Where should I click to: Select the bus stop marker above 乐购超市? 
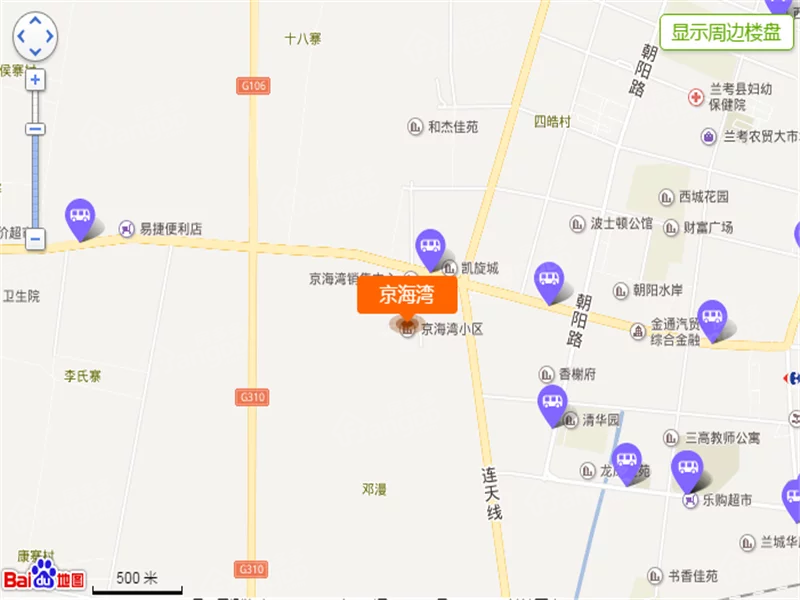coord(687,467)
